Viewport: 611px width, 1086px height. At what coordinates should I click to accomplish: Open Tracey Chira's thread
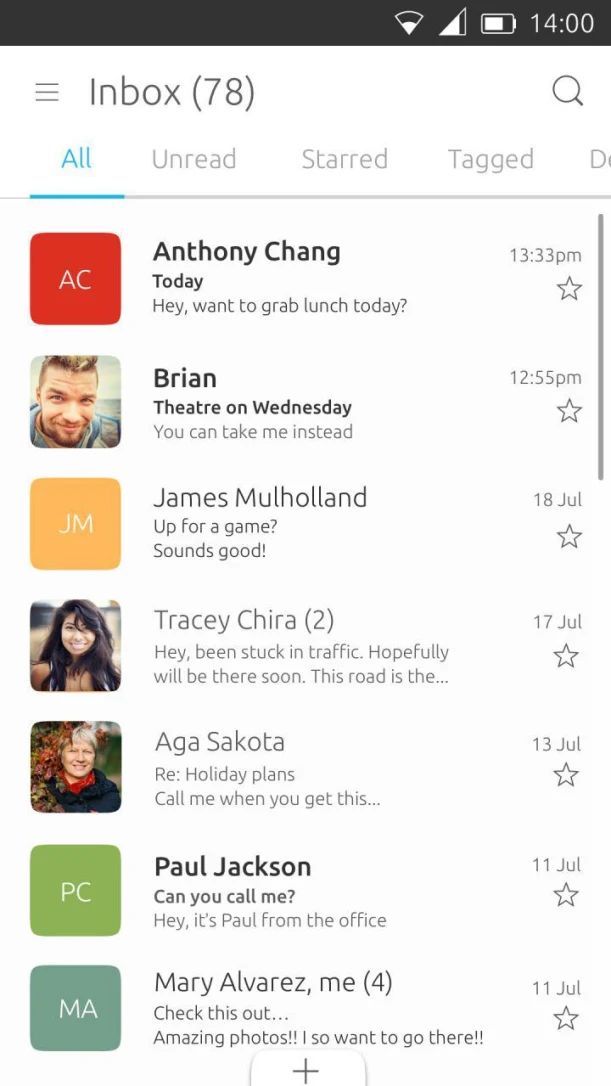coord(306,646)
